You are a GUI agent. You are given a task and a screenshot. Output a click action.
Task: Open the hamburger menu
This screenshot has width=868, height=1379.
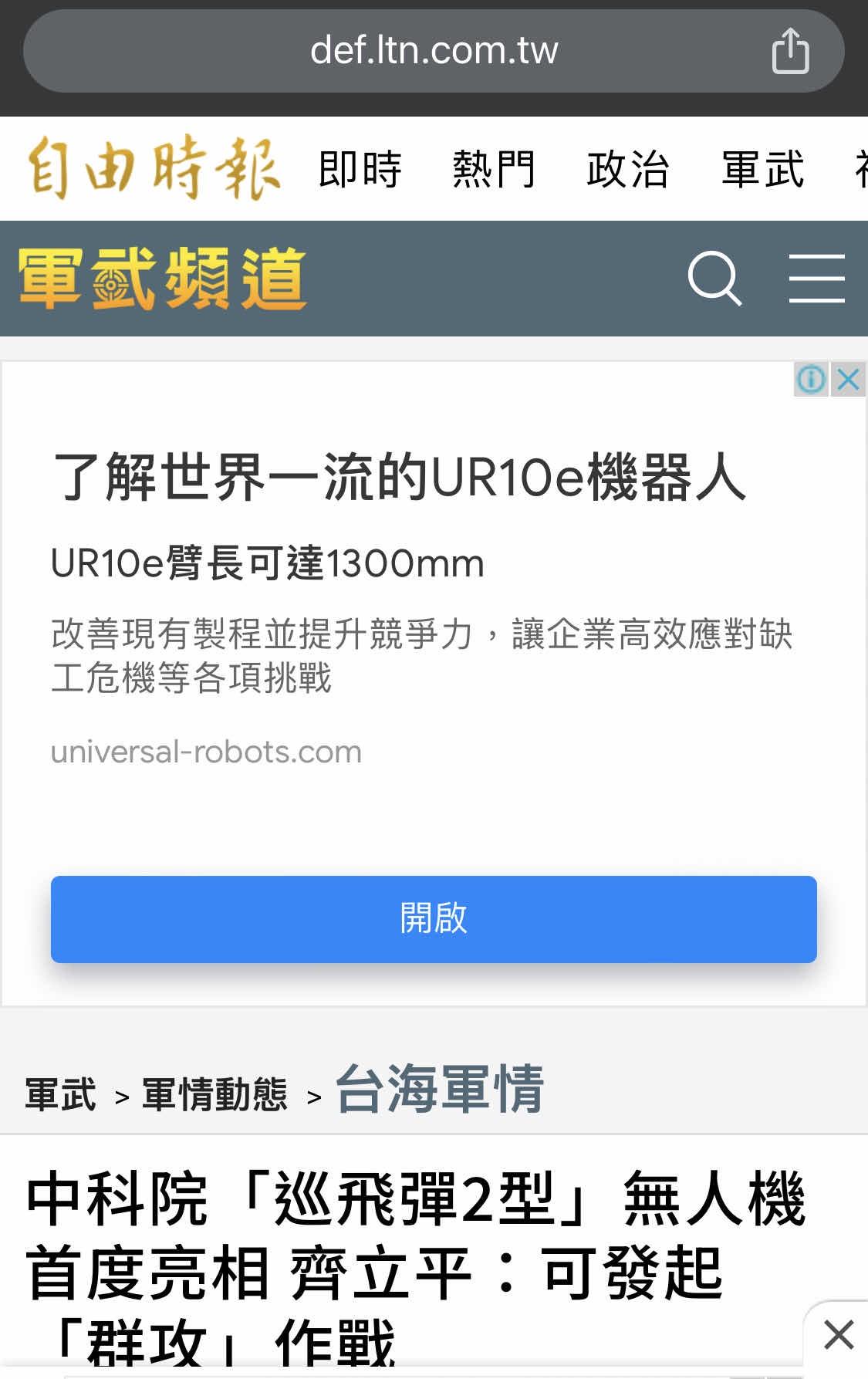pyautogui.click(x=816, y=279)
